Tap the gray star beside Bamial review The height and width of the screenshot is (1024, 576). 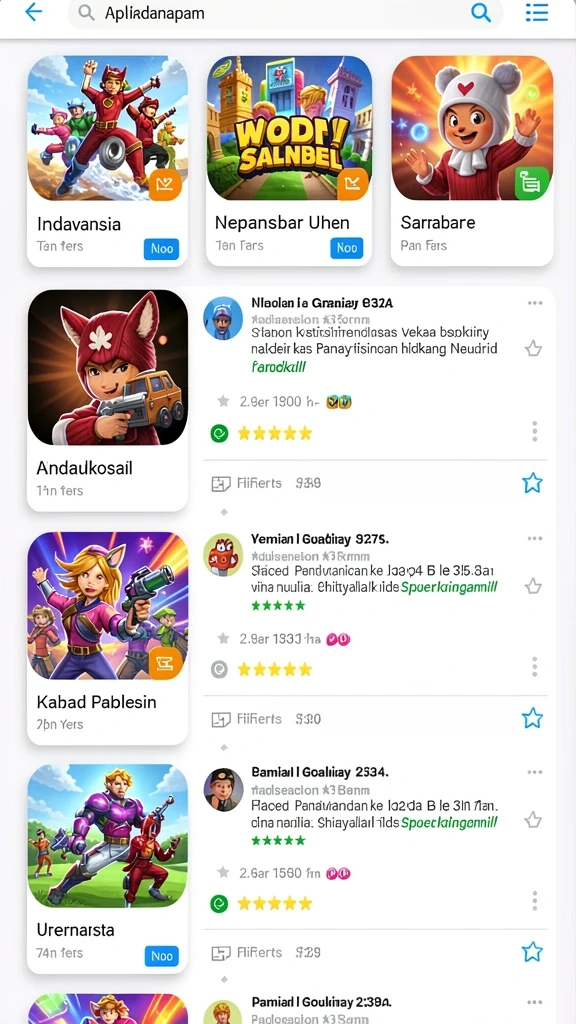[534, 820]
